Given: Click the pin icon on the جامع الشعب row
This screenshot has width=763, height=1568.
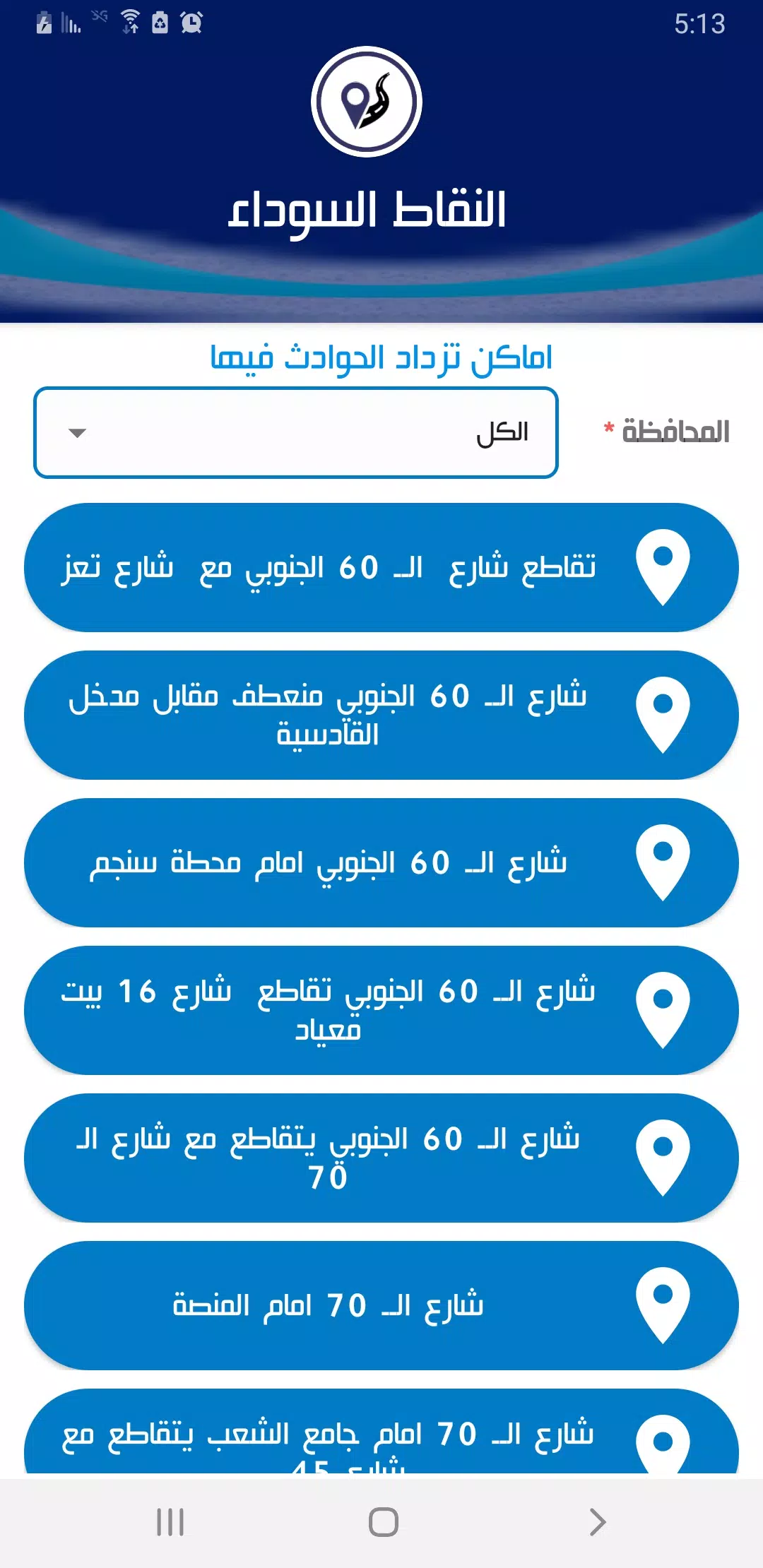Looking at the screenshot, I should (x=664, y=1441).
